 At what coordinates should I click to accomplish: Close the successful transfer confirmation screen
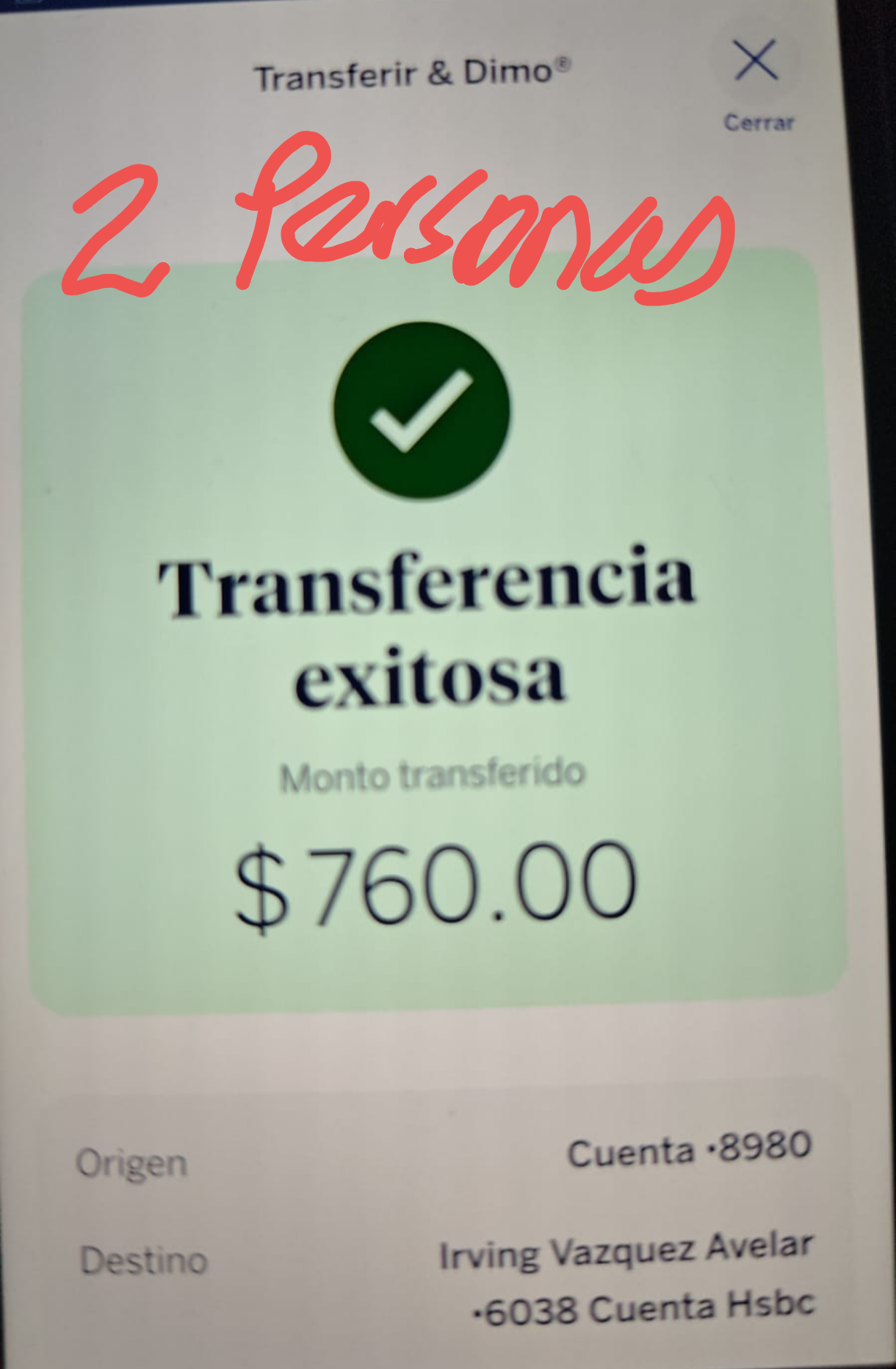756,62
